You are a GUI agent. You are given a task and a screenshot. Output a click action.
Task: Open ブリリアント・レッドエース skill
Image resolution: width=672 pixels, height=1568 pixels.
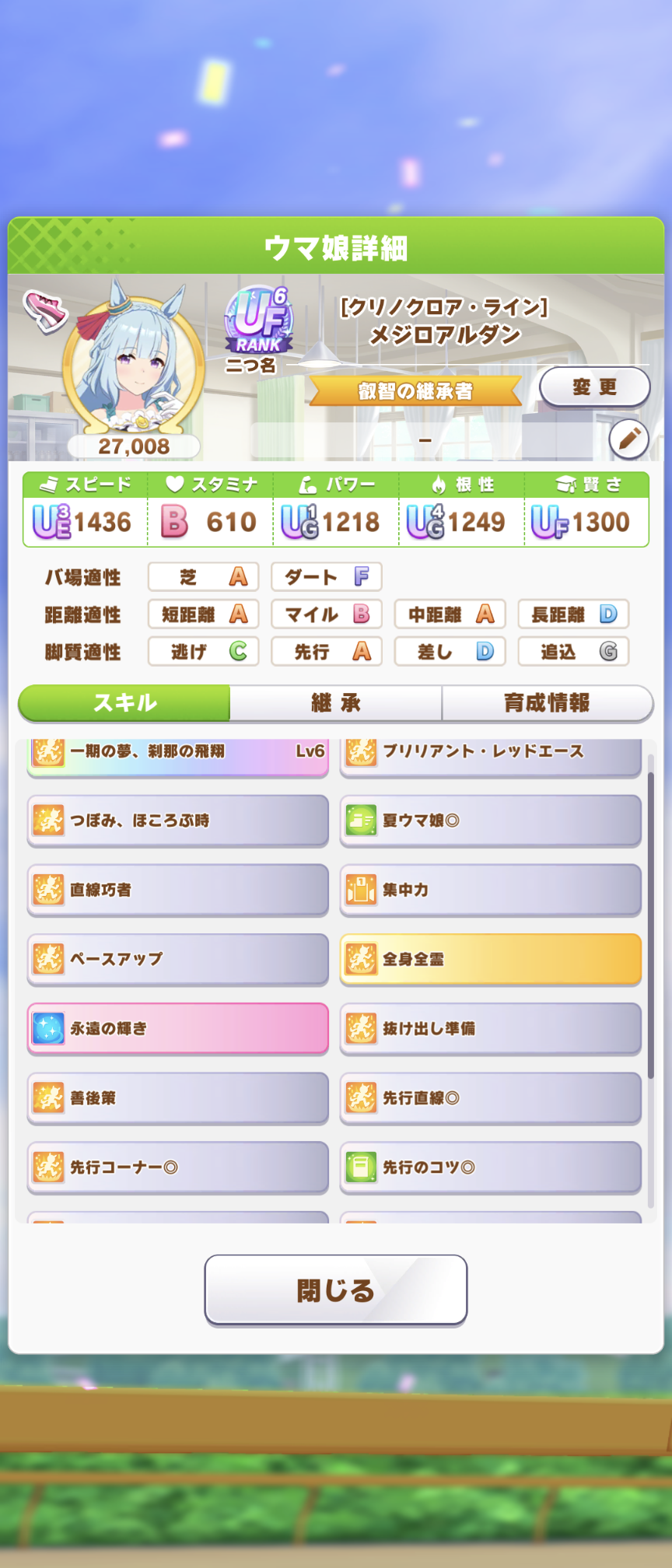(490, 754)
